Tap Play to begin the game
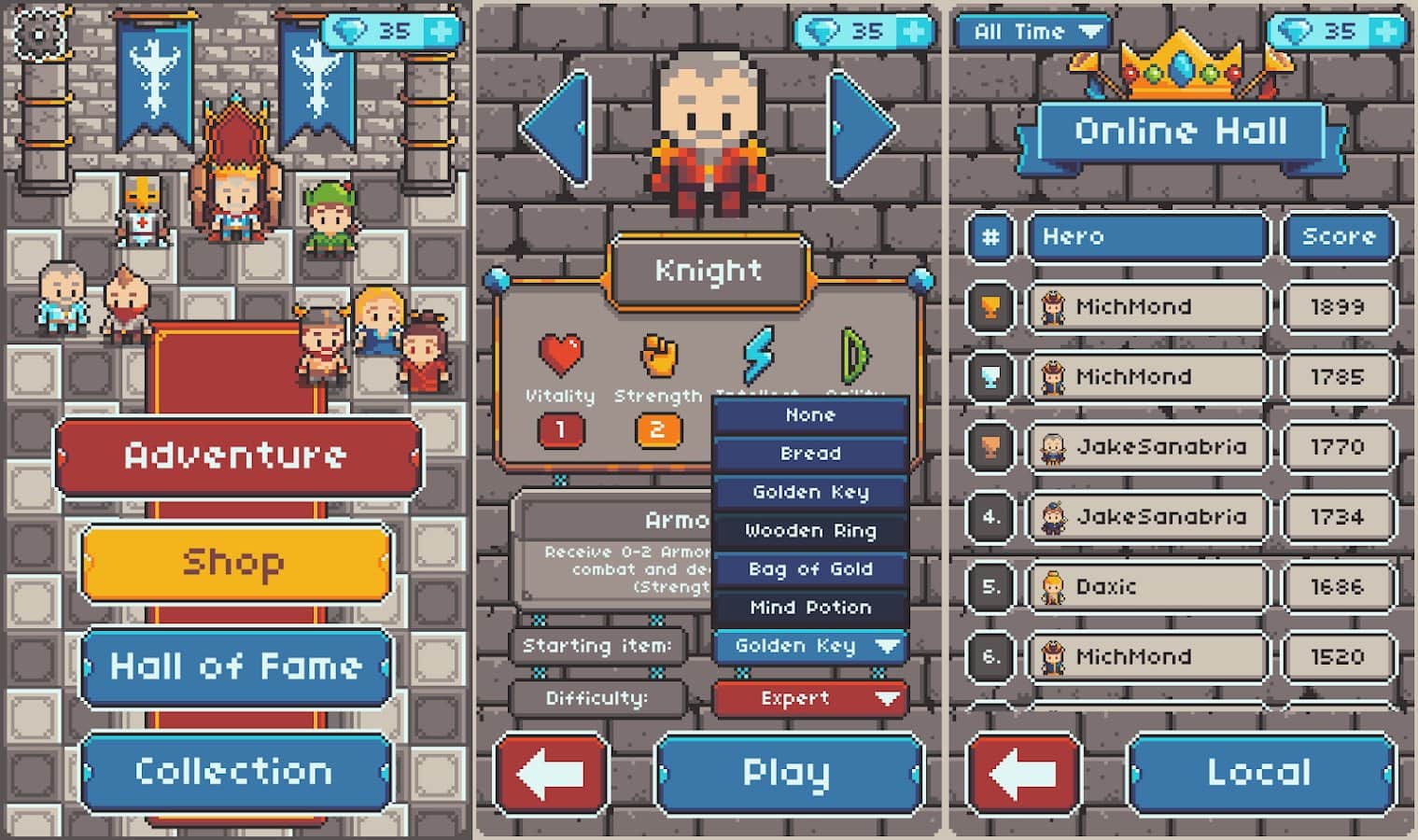1418x840 pixels. pos(788,773)
